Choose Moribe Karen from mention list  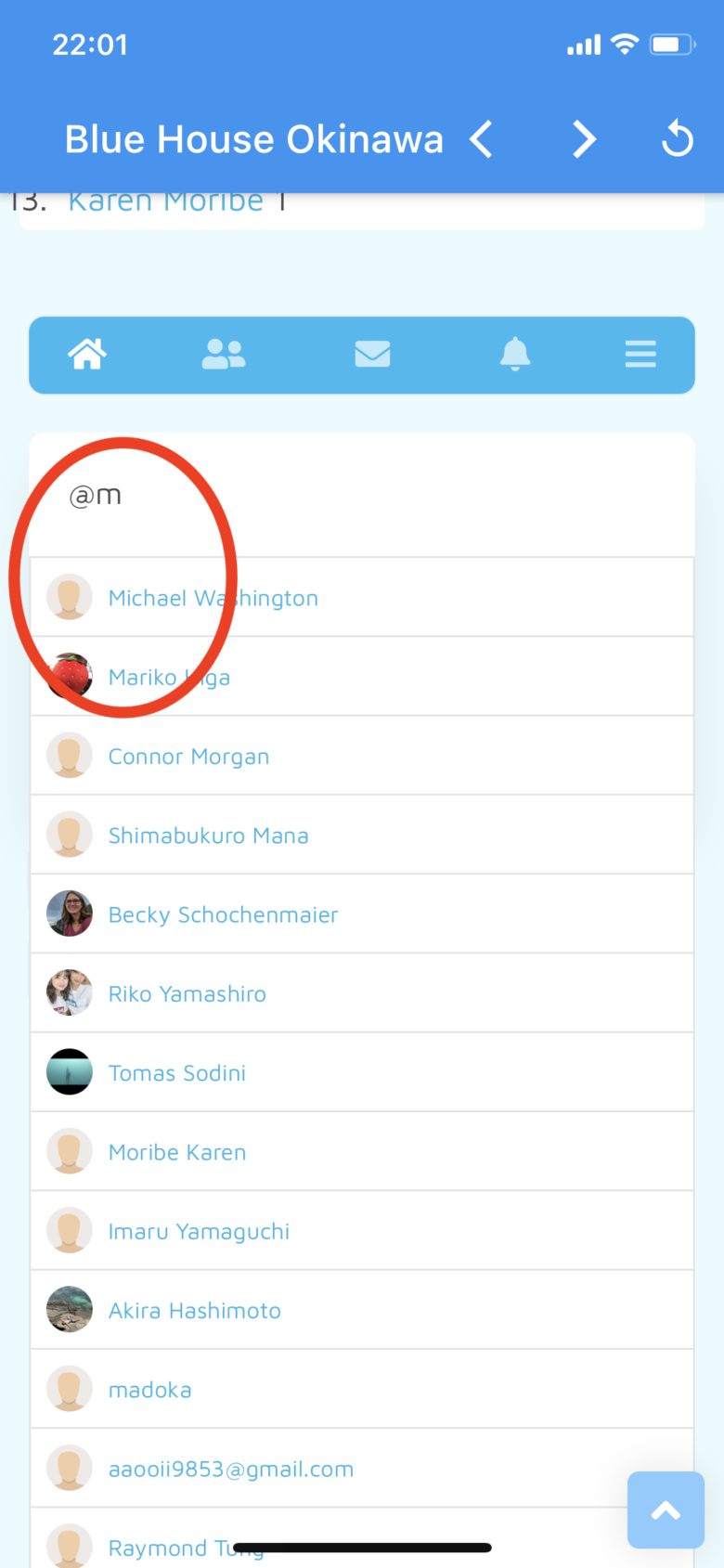[176, 1152]
